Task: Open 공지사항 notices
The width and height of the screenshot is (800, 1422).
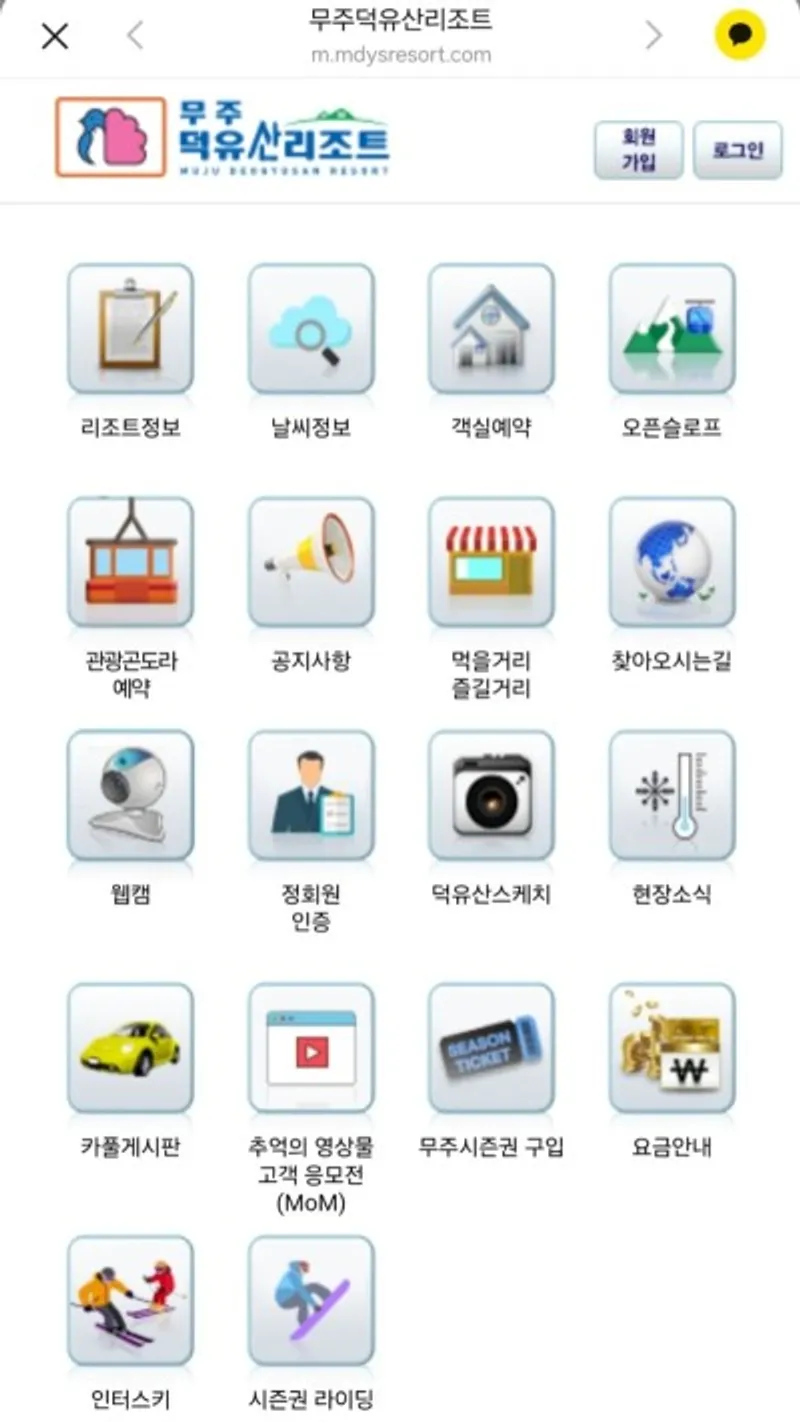Action: coord(311,562)
